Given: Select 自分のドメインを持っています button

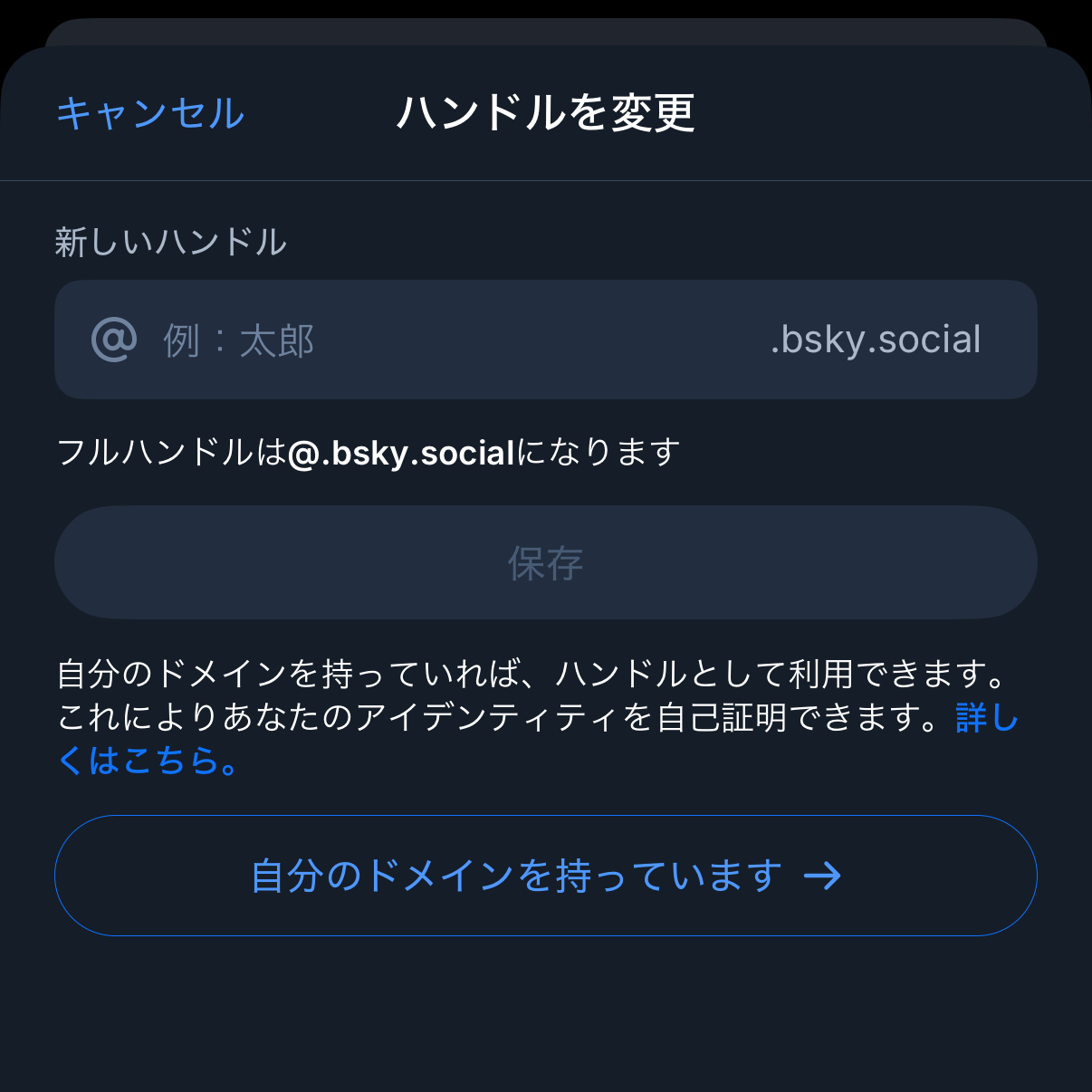Looking at the screenshot, I should coord(545,876).
